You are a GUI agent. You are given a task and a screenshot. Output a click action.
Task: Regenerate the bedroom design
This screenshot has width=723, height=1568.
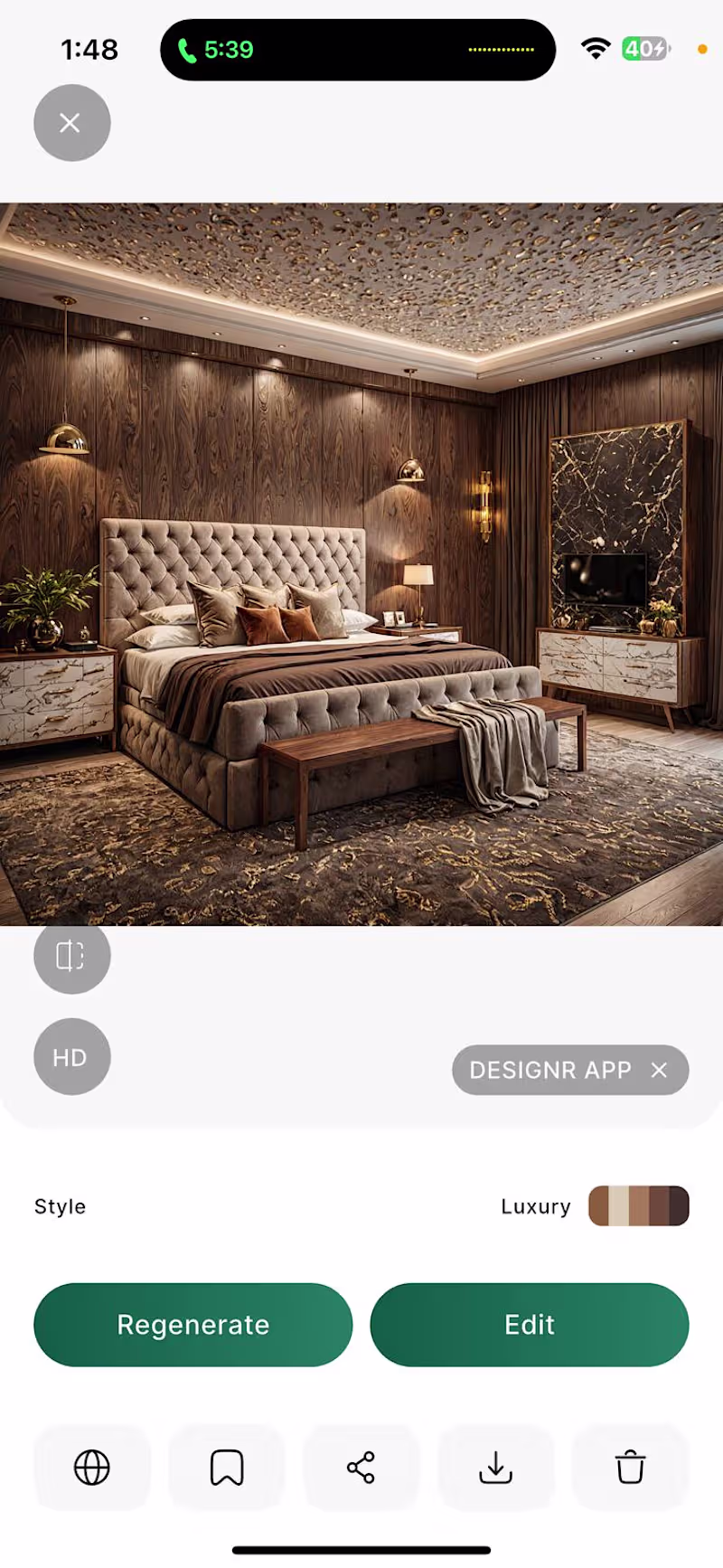[192, 1325]
